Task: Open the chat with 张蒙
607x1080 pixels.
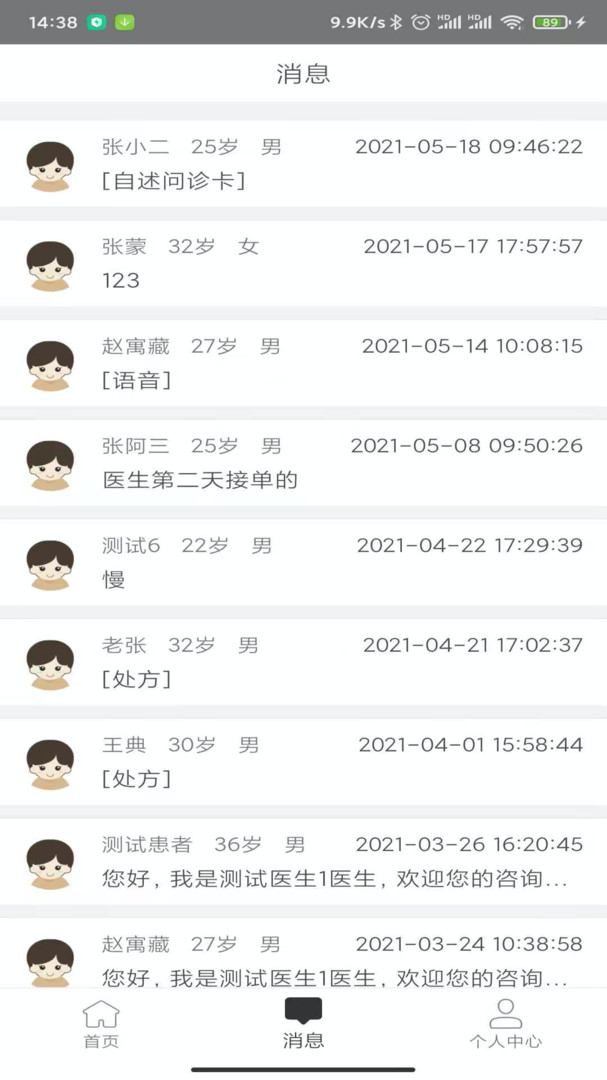Action: pyautogui.click(x=303, y=264)
